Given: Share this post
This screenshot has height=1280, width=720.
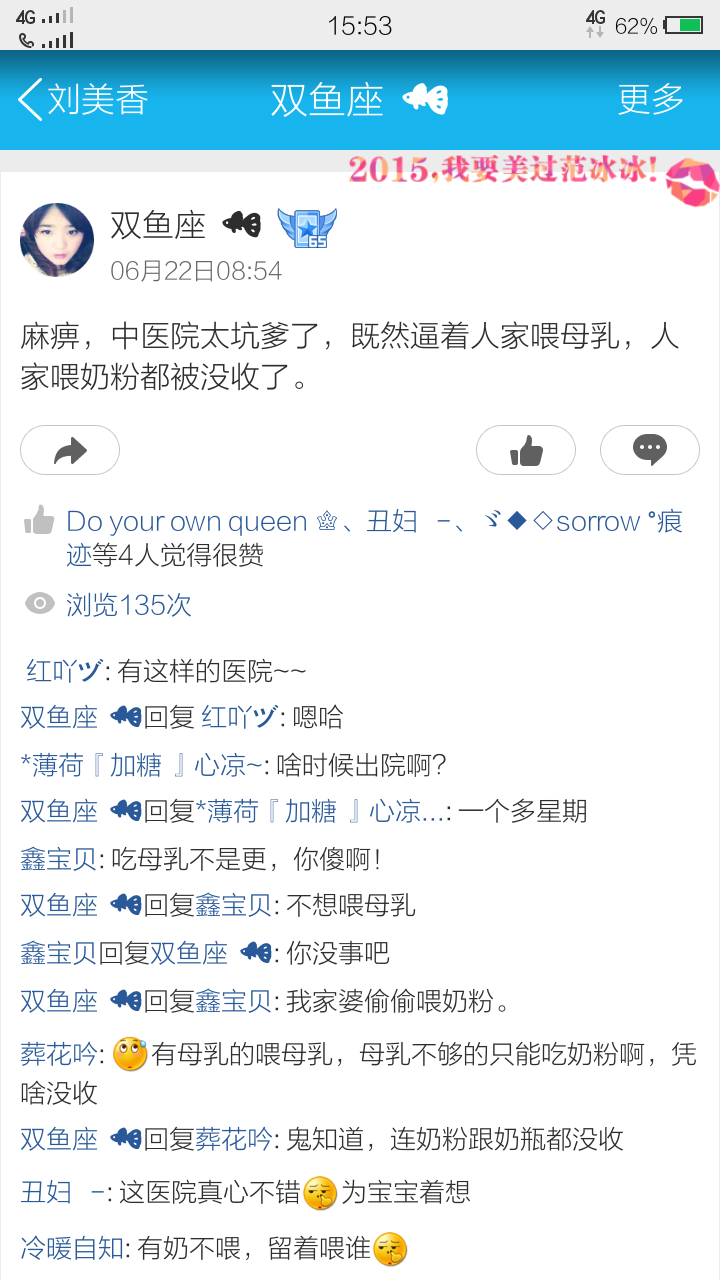Looking at the screenshot, I should pyautogui.click(x=70, y=450).
